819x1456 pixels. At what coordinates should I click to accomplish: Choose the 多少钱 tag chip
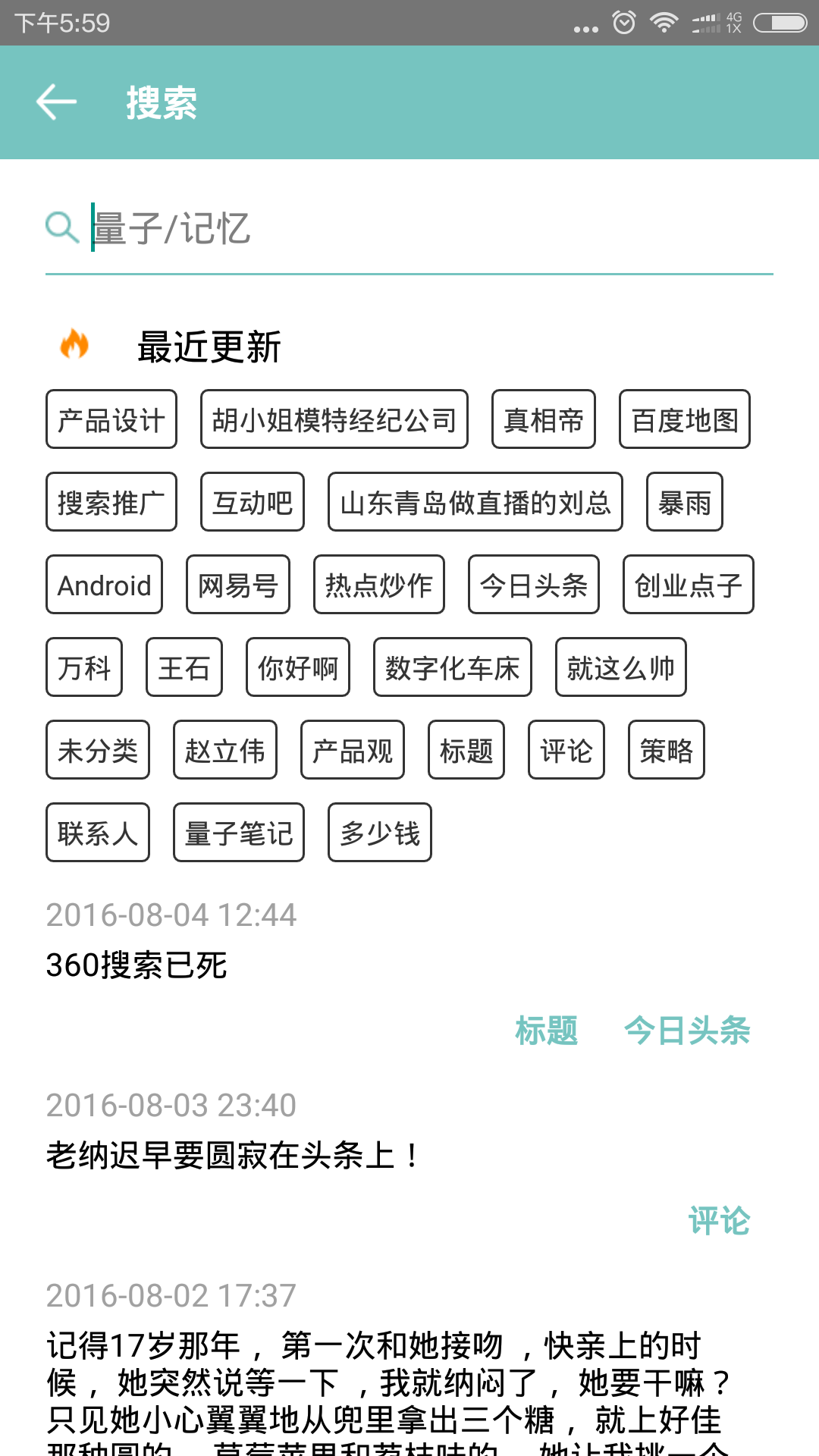[x=380, y=833]
